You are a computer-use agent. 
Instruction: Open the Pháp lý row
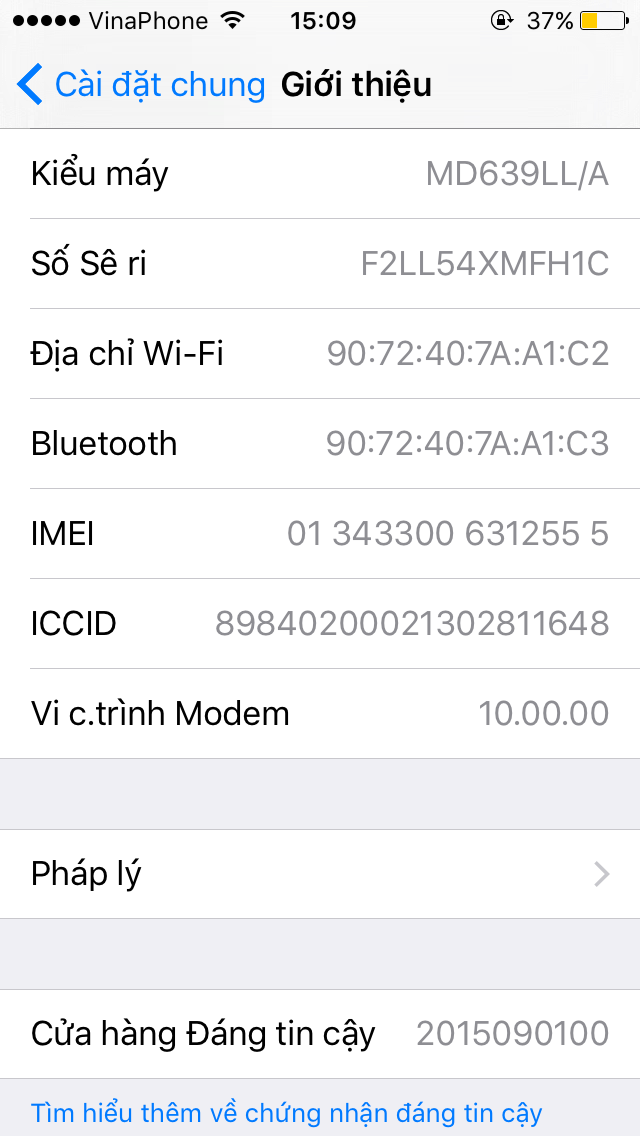coord(320,874)
